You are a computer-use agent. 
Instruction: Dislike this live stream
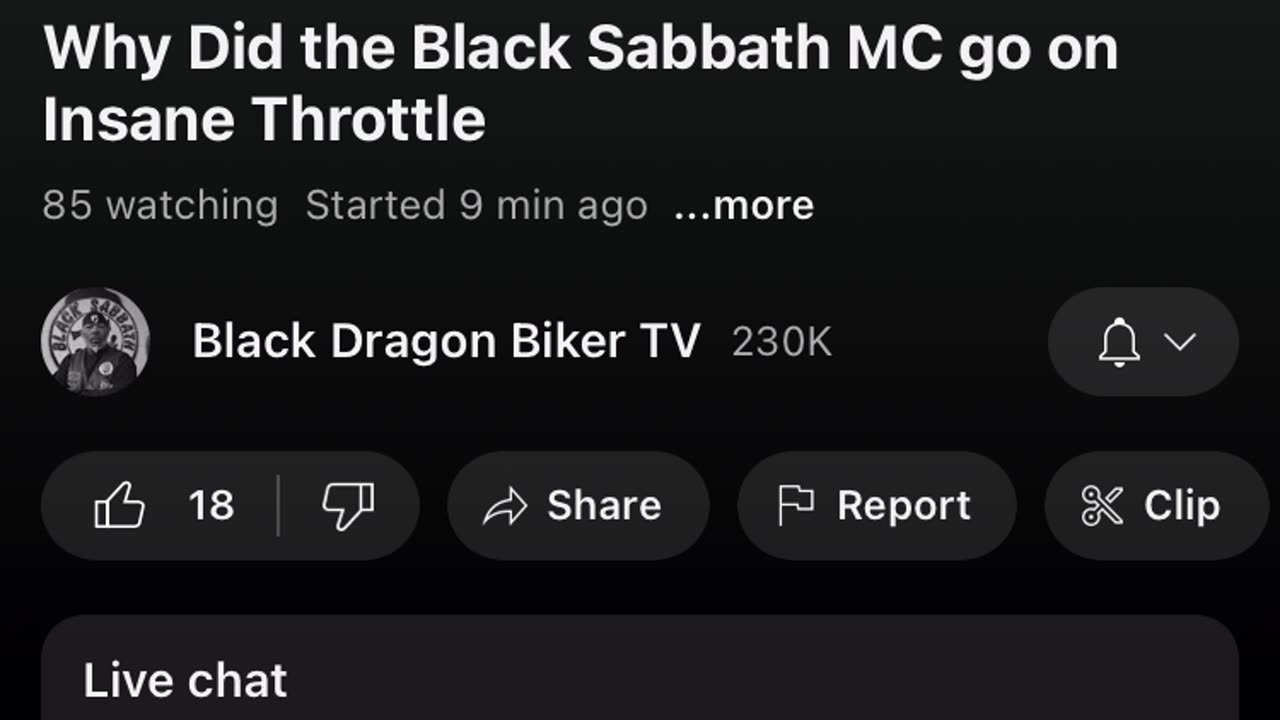[x=348, y=506]
